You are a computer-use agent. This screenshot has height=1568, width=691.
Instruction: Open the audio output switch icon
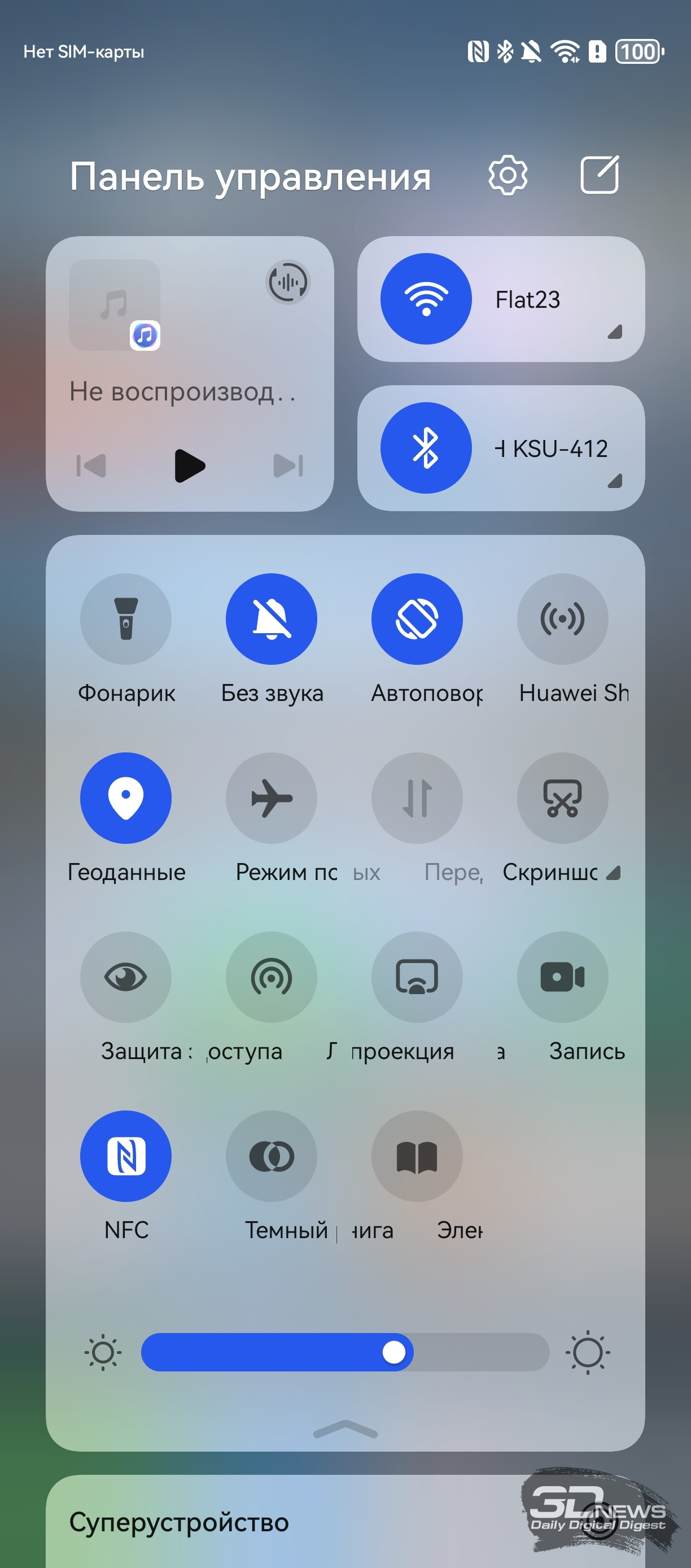tap(288, 282)
